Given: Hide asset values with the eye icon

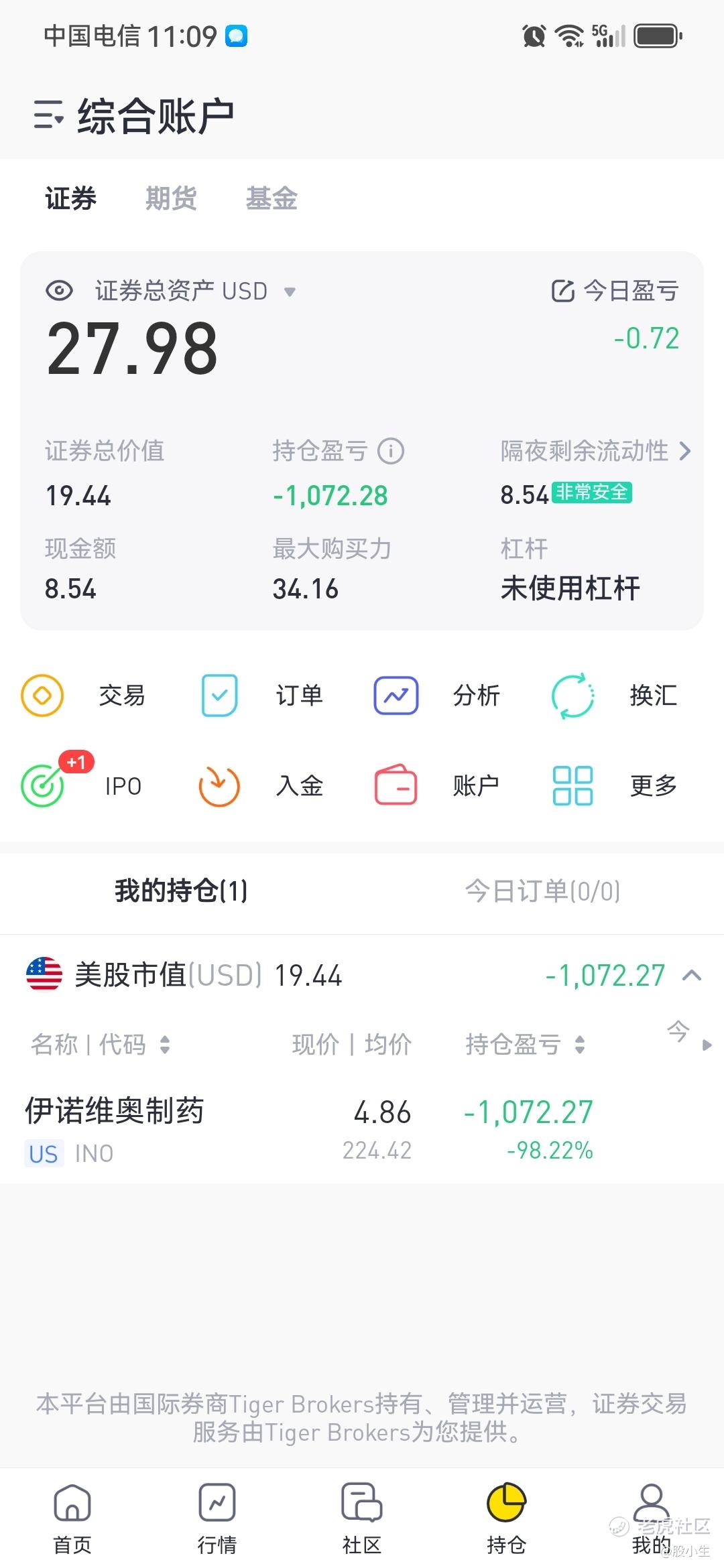Looking at the screenshot, I should [x=59, y=291].
